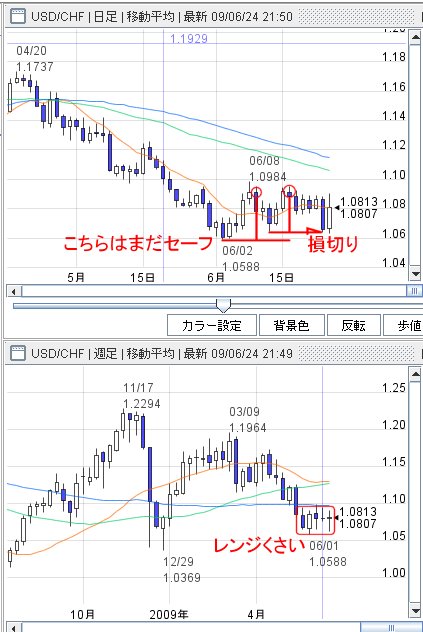Tap the down arrow on the 週足 chart's price scrollbar

tap(415, 611)
